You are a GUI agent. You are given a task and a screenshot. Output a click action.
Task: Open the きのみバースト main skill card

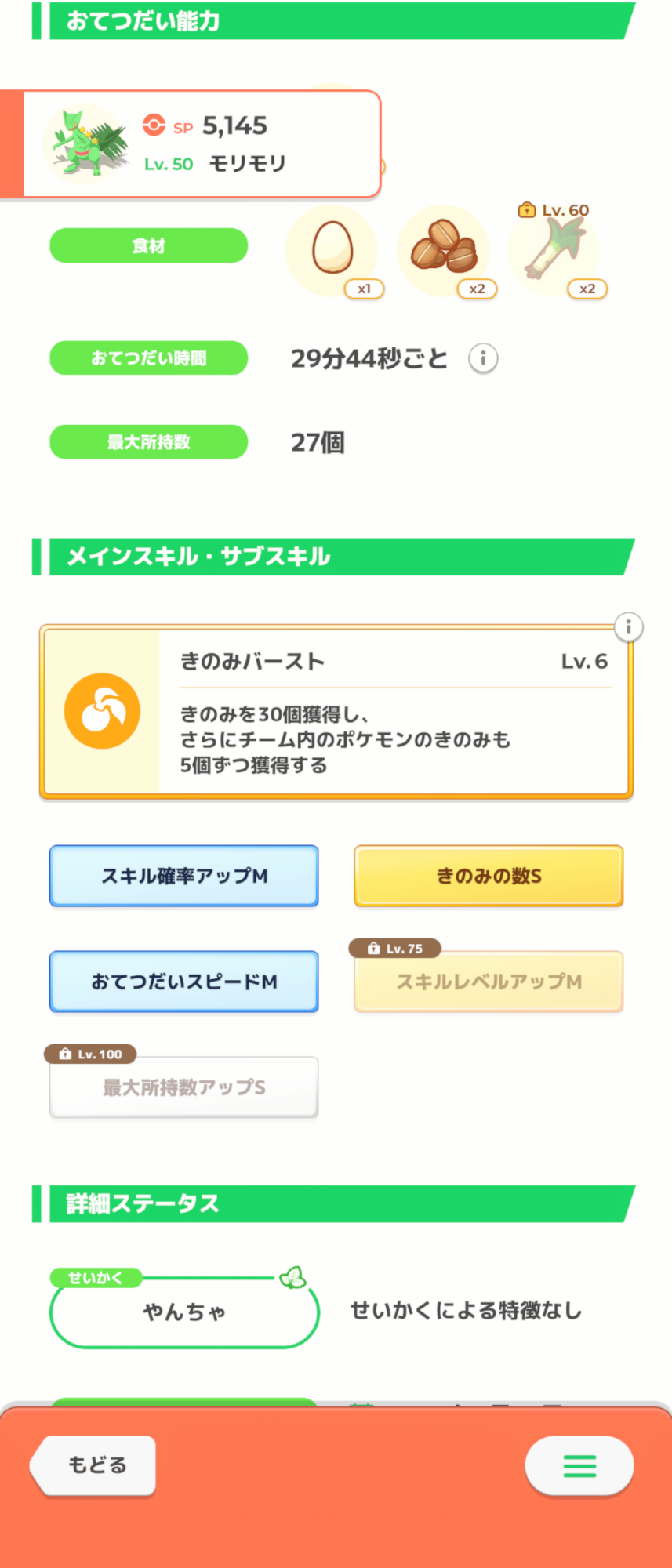(336, 712)
